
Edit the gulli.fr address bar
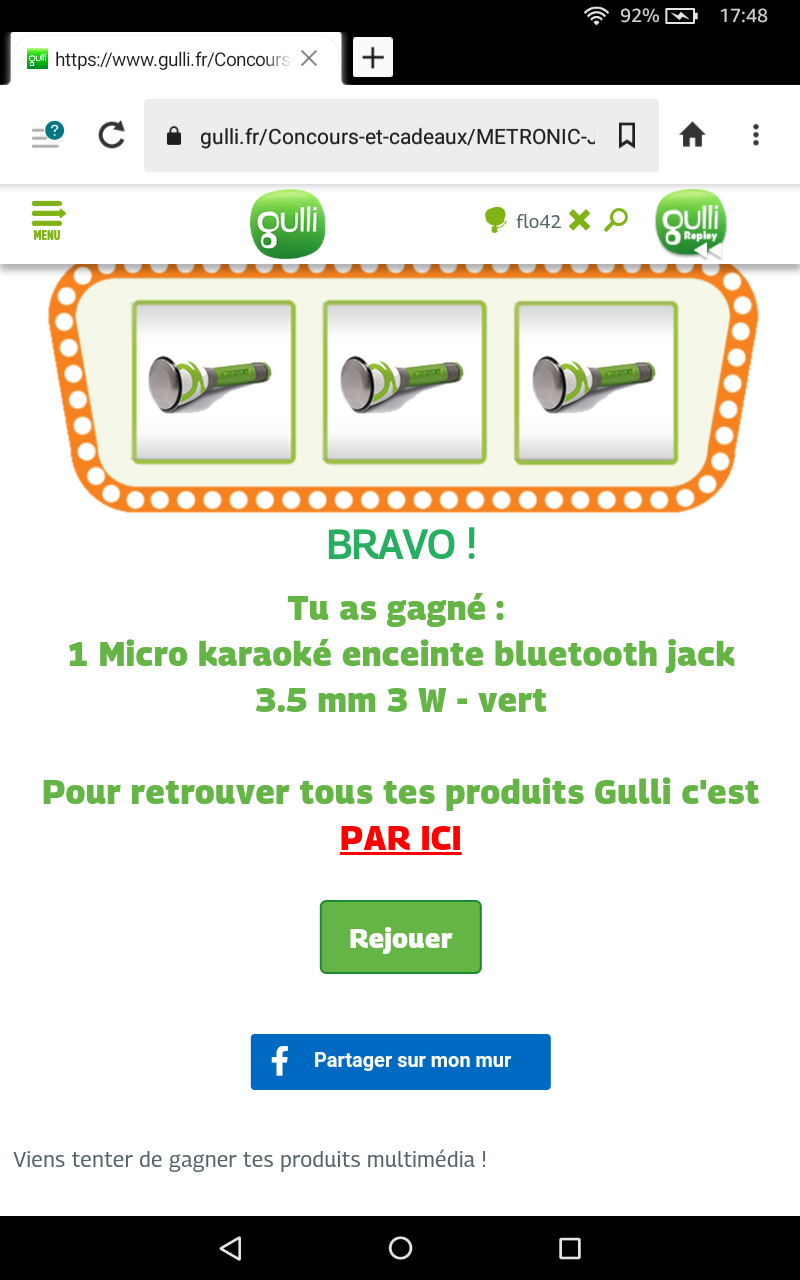pyautogui.click(x=390, y=136)
